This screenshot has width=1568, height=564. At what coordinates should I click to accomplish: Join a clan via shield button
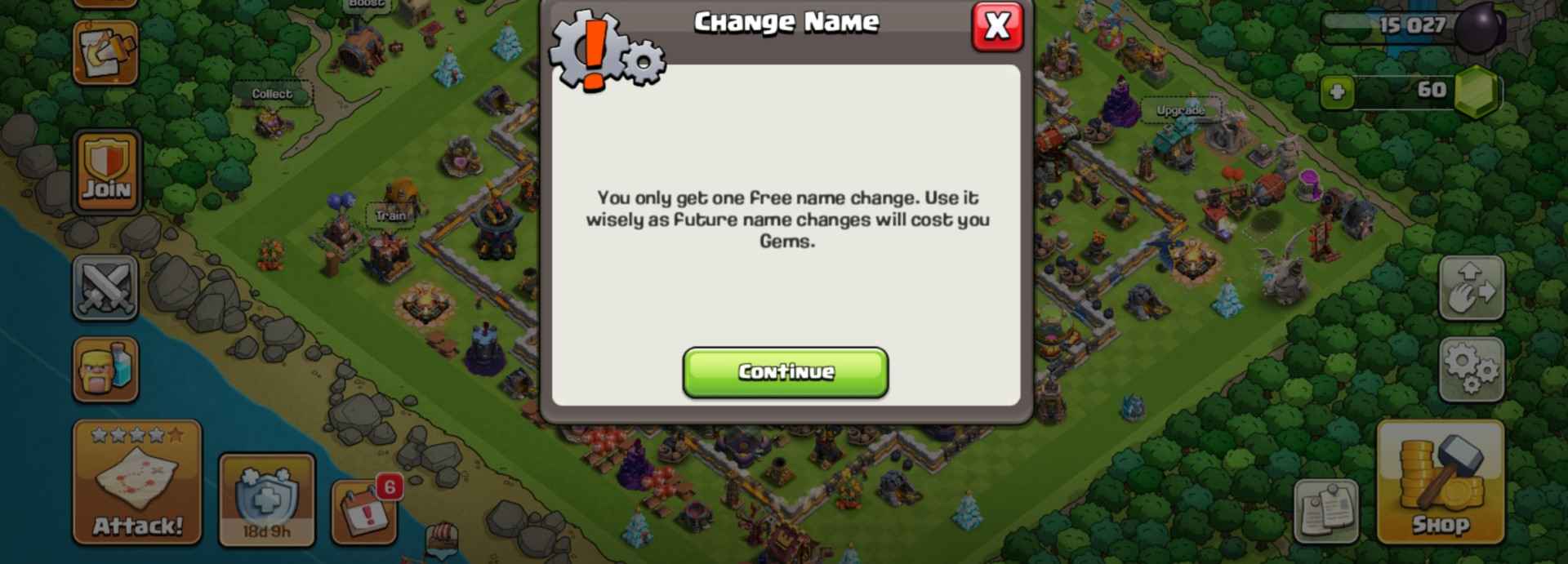click(x=106, y=171)
